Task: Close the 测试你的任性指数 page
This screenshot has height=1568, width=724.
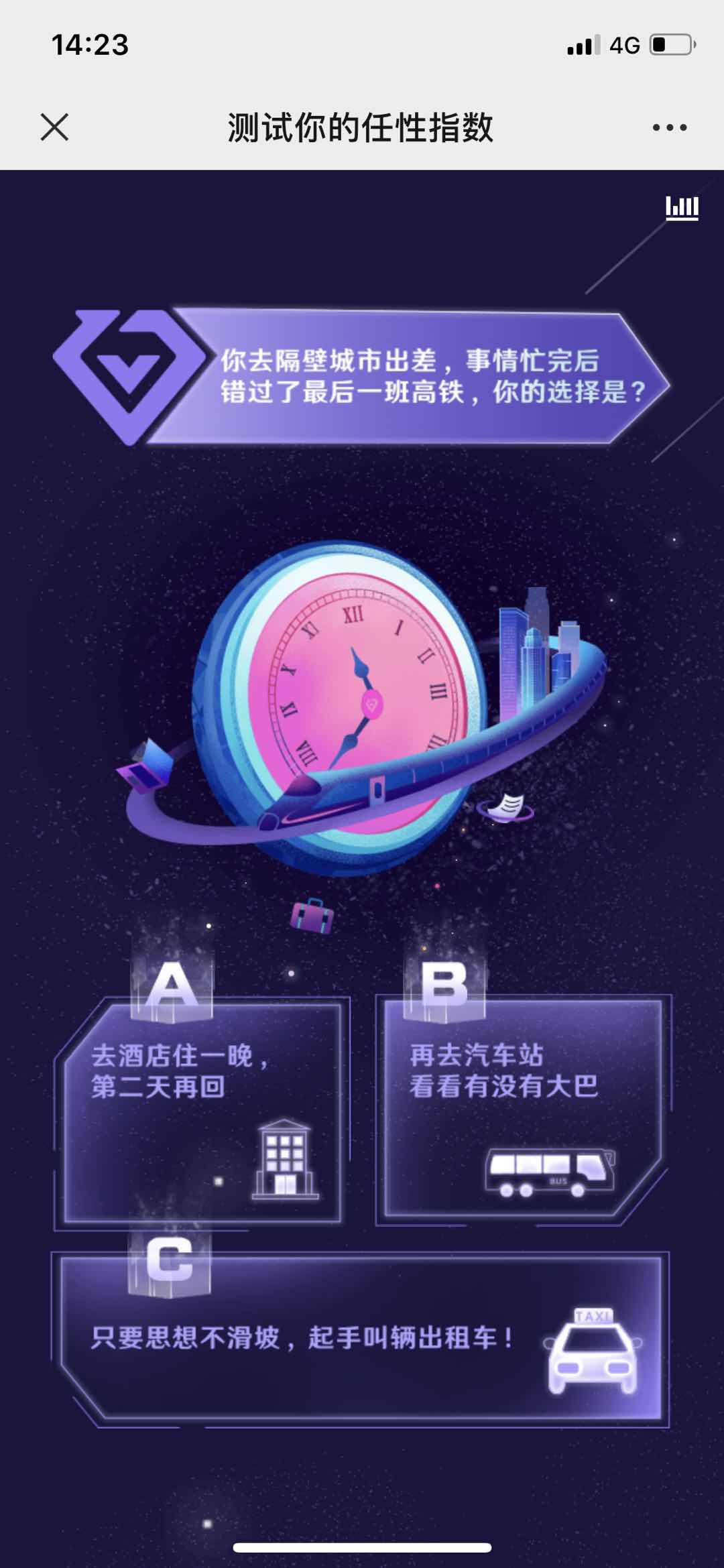Action: pos(54,127)
